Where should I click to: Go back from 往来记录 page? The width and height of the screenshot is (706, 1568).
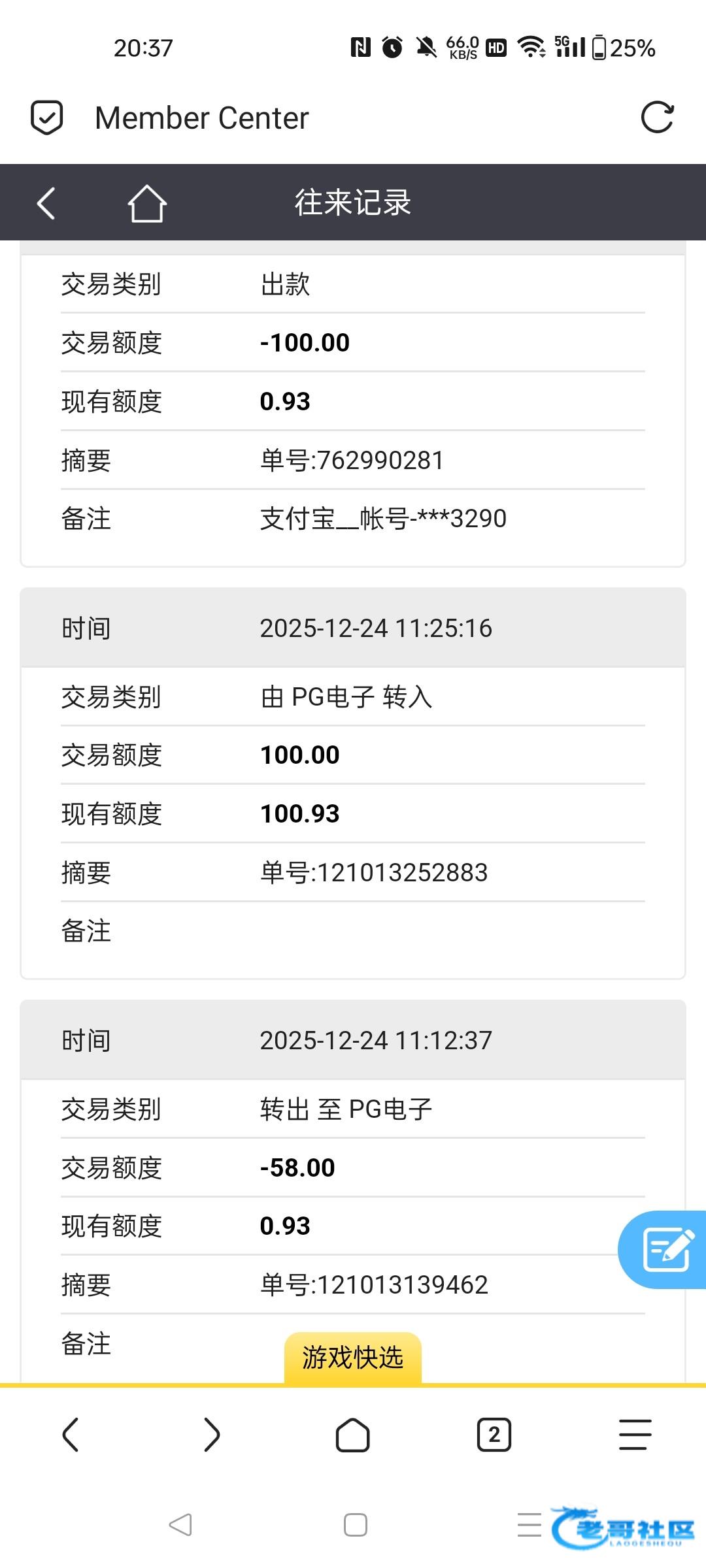46,203
